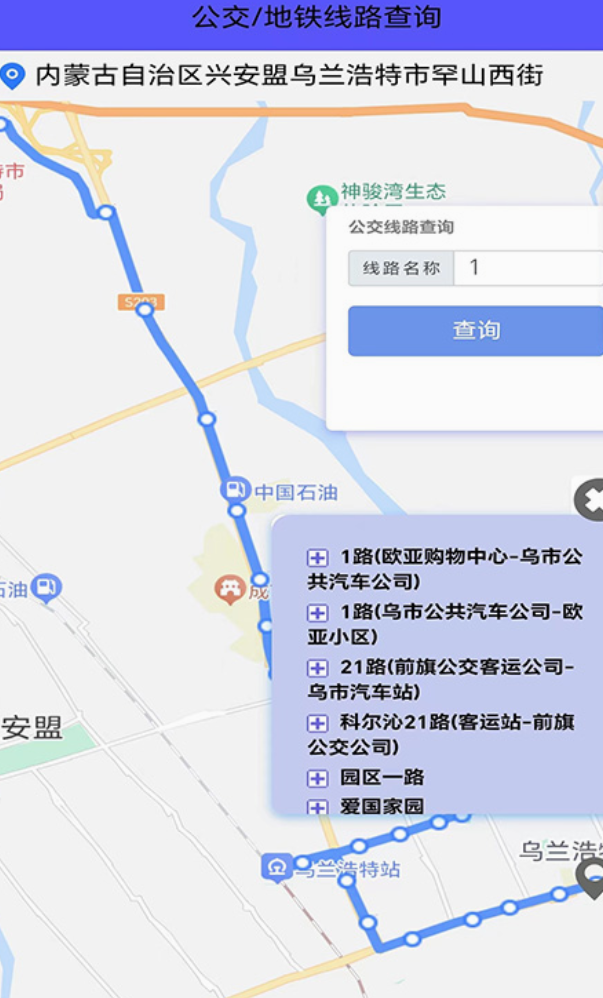603x998 pixels.
Task: Tap the 中国石油 gas station marker
Action: tap(235, 490)
